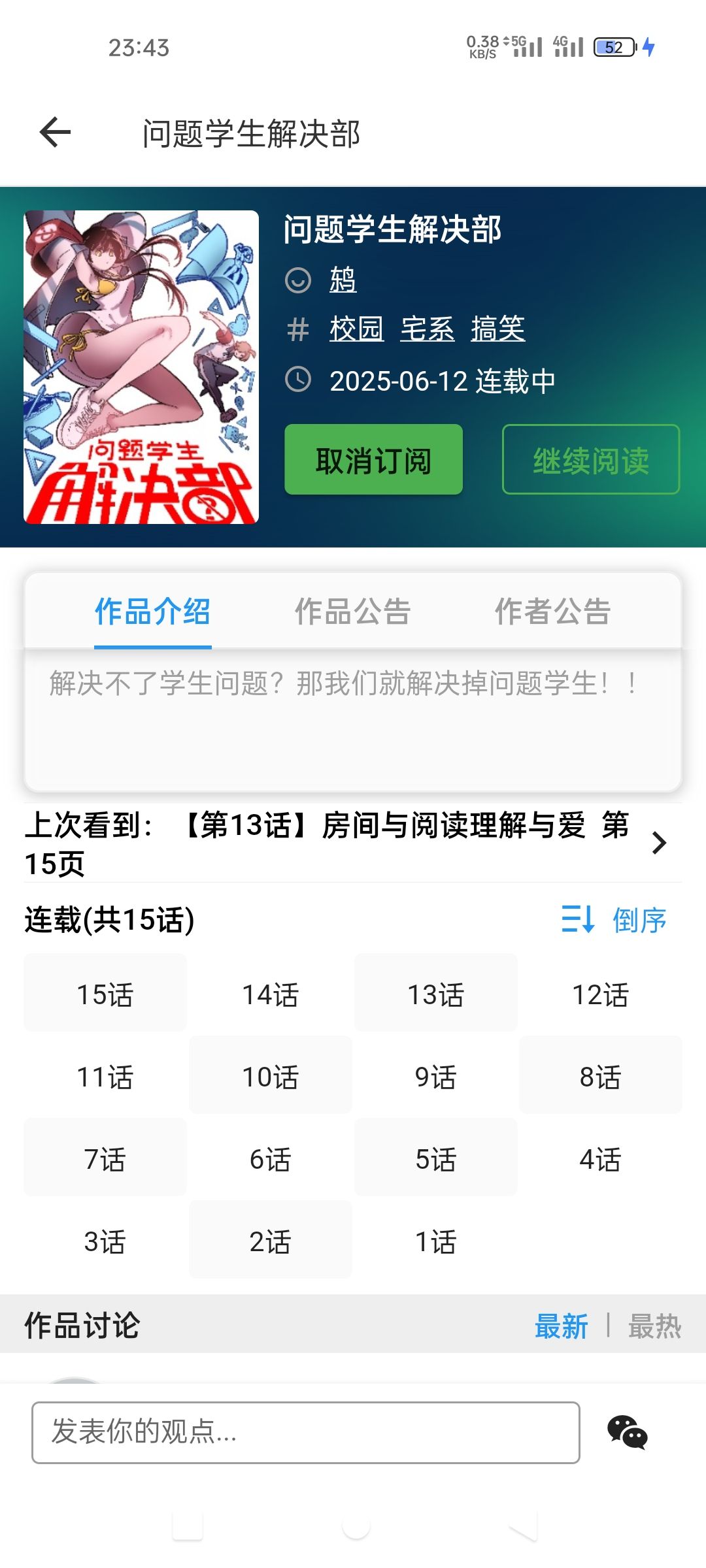Select the 作品介绍 tab

152,612
